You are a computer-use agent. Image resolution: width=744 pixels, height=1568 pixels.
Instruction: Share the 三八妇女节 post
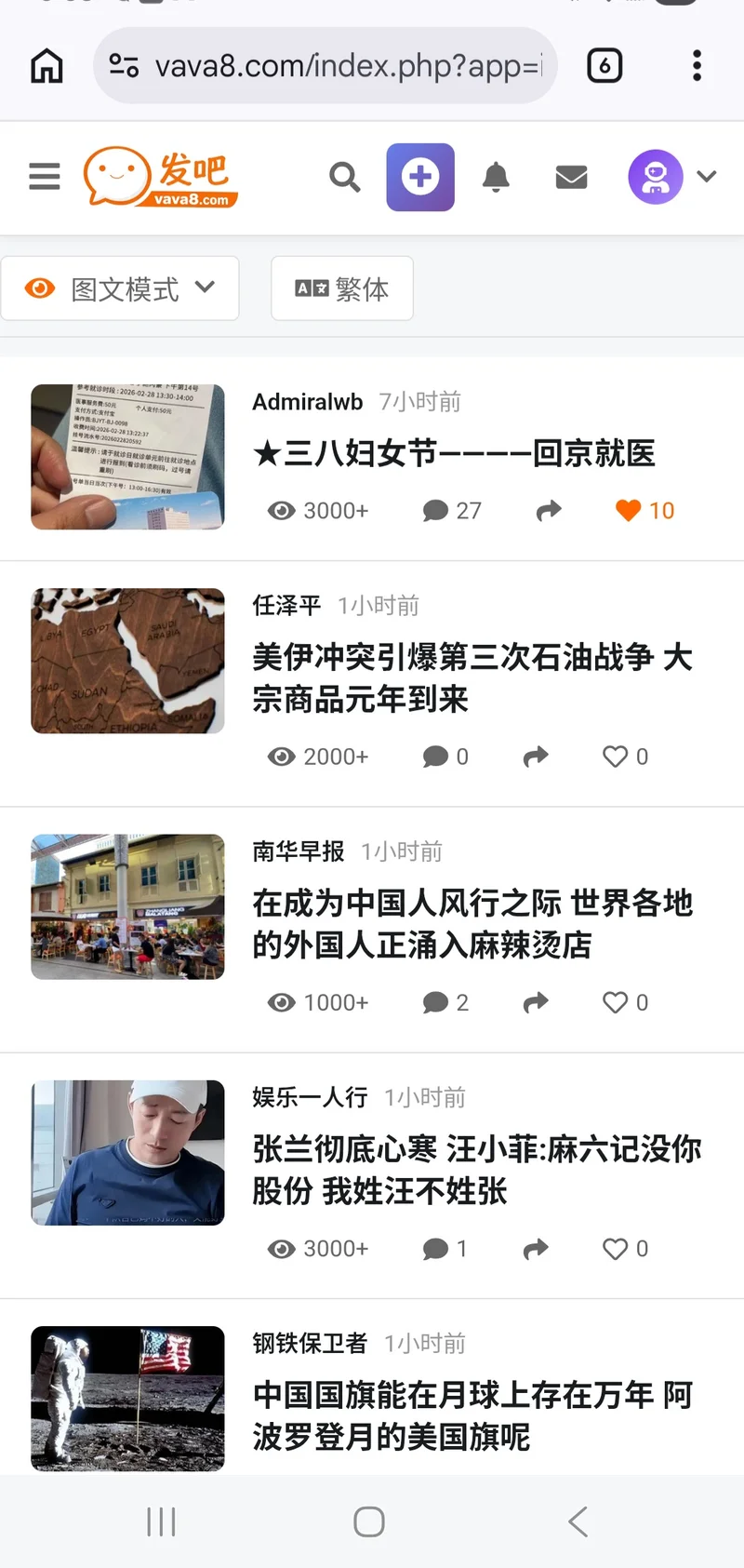tap(549, 510)
